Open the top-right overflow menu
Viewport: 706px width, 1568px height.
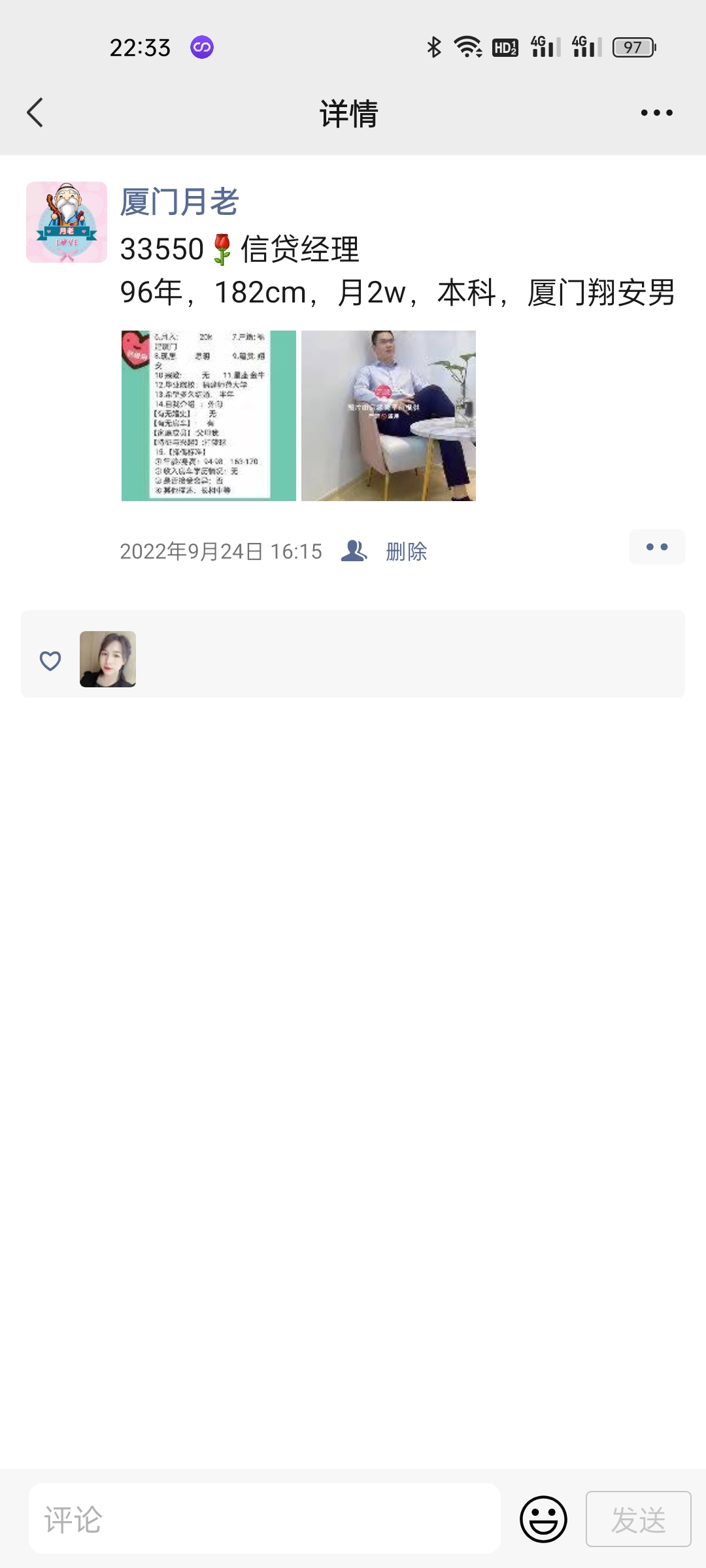[656, 112]
